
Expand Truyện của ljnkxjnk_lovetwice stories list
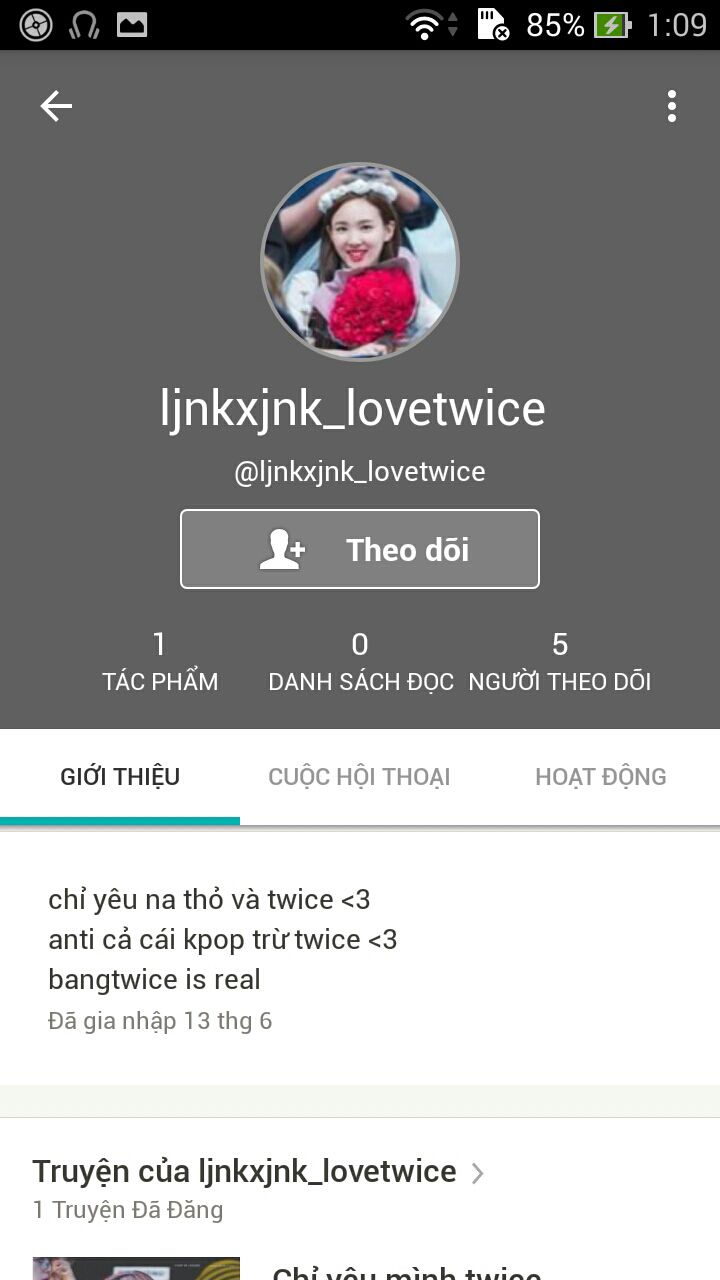click(x=258, y=1172)
